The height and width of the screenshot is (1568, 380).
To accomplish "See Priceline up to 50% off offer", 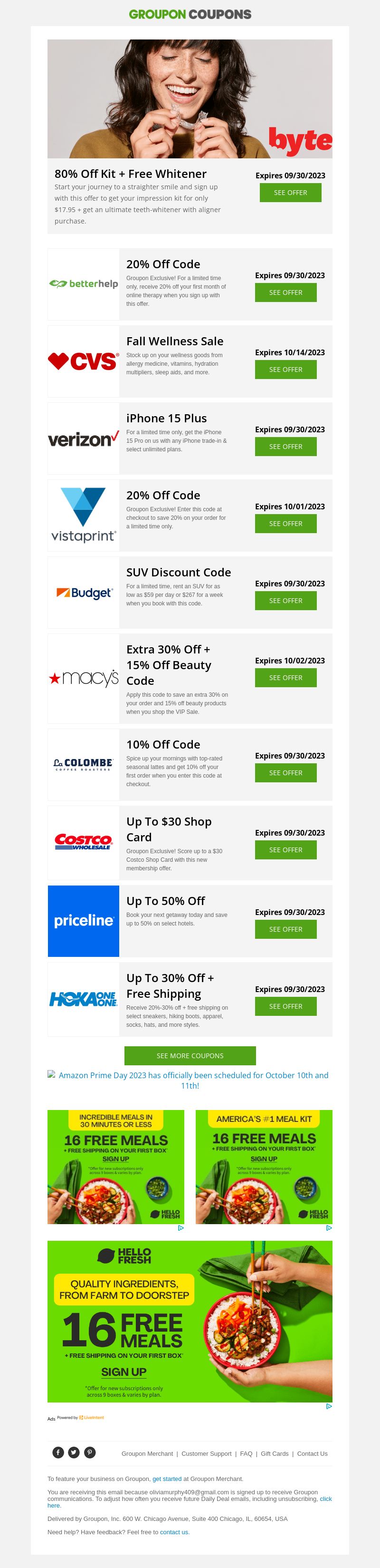I will pos(285,929).
